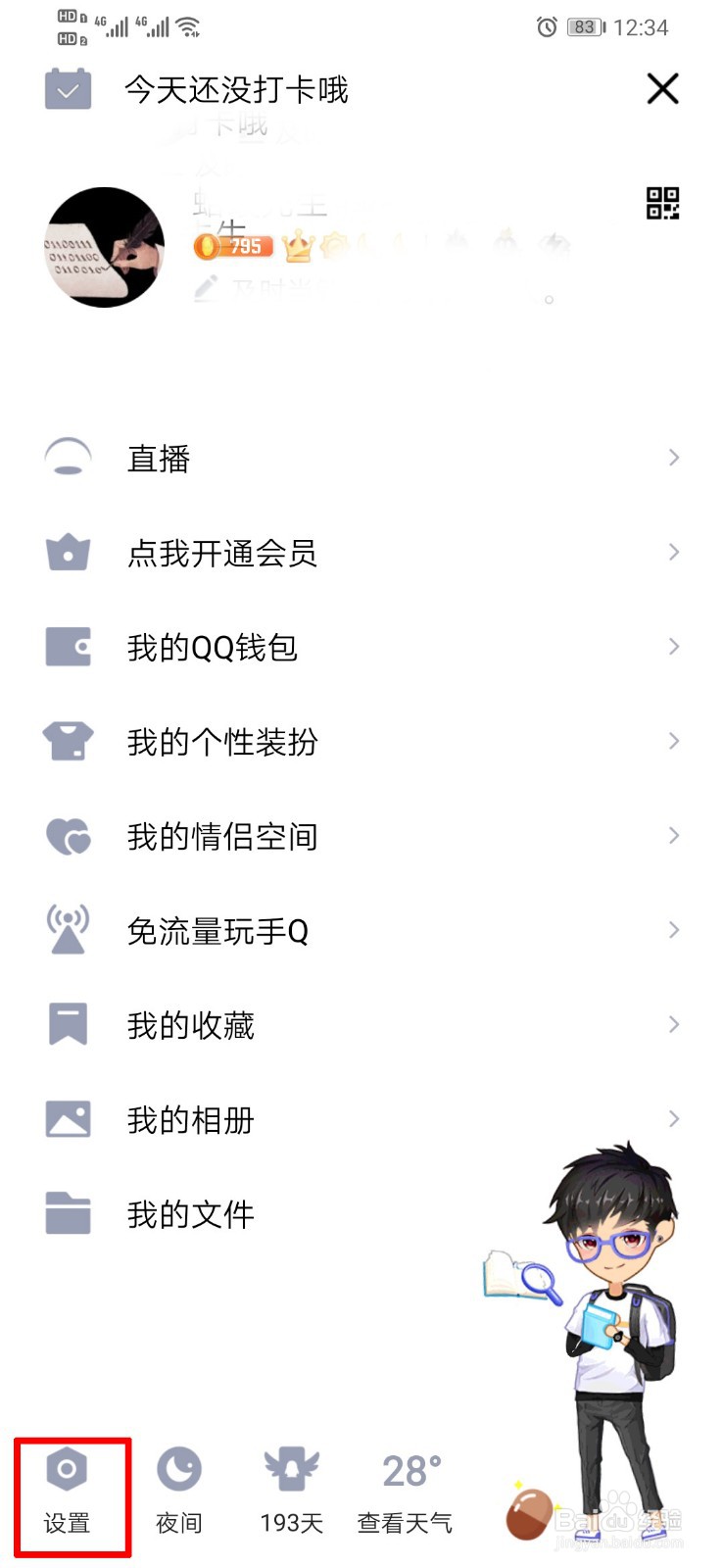Dismiss banner with the X button
Viewport: 723px width, 1568px height.
tap(662, 88)
